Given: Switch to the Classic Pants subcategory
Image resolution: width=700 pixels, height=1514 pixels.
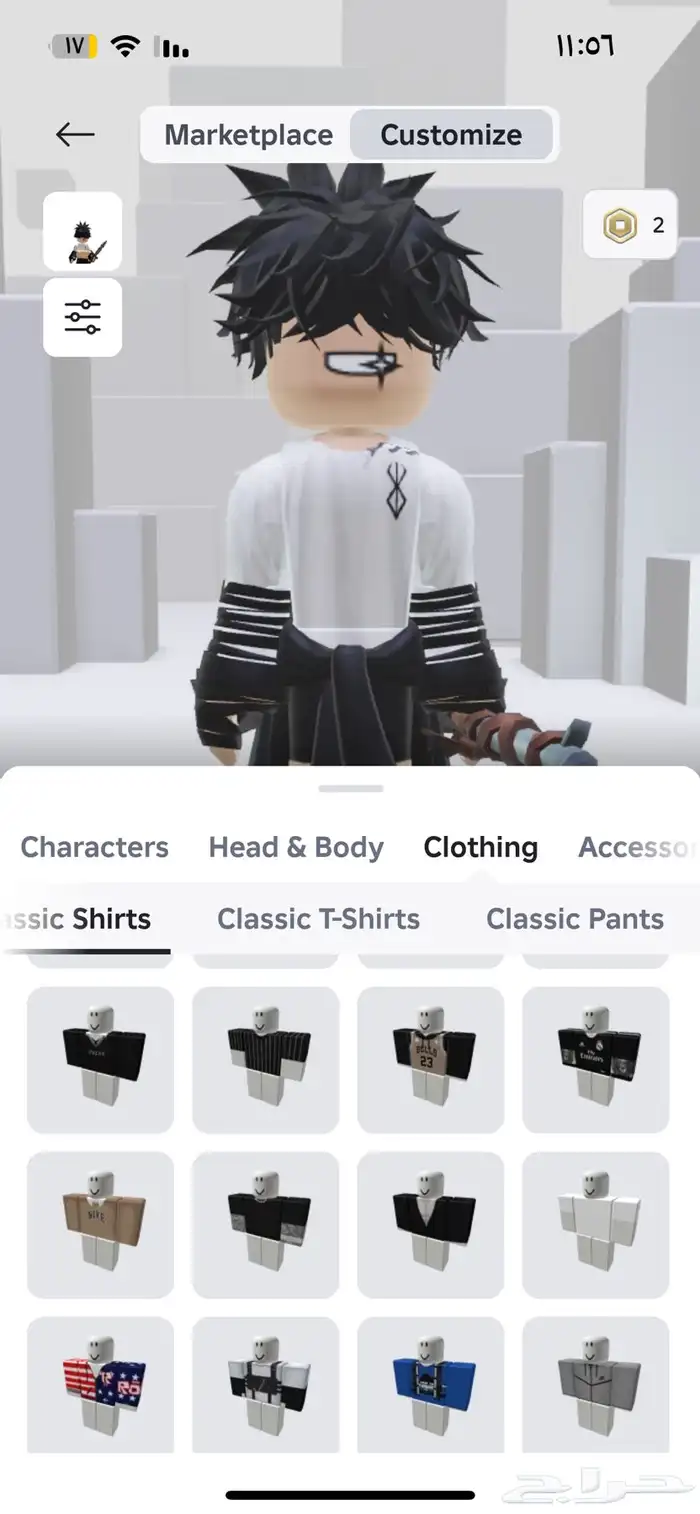Looking at the screenshot, I should 575,919.
